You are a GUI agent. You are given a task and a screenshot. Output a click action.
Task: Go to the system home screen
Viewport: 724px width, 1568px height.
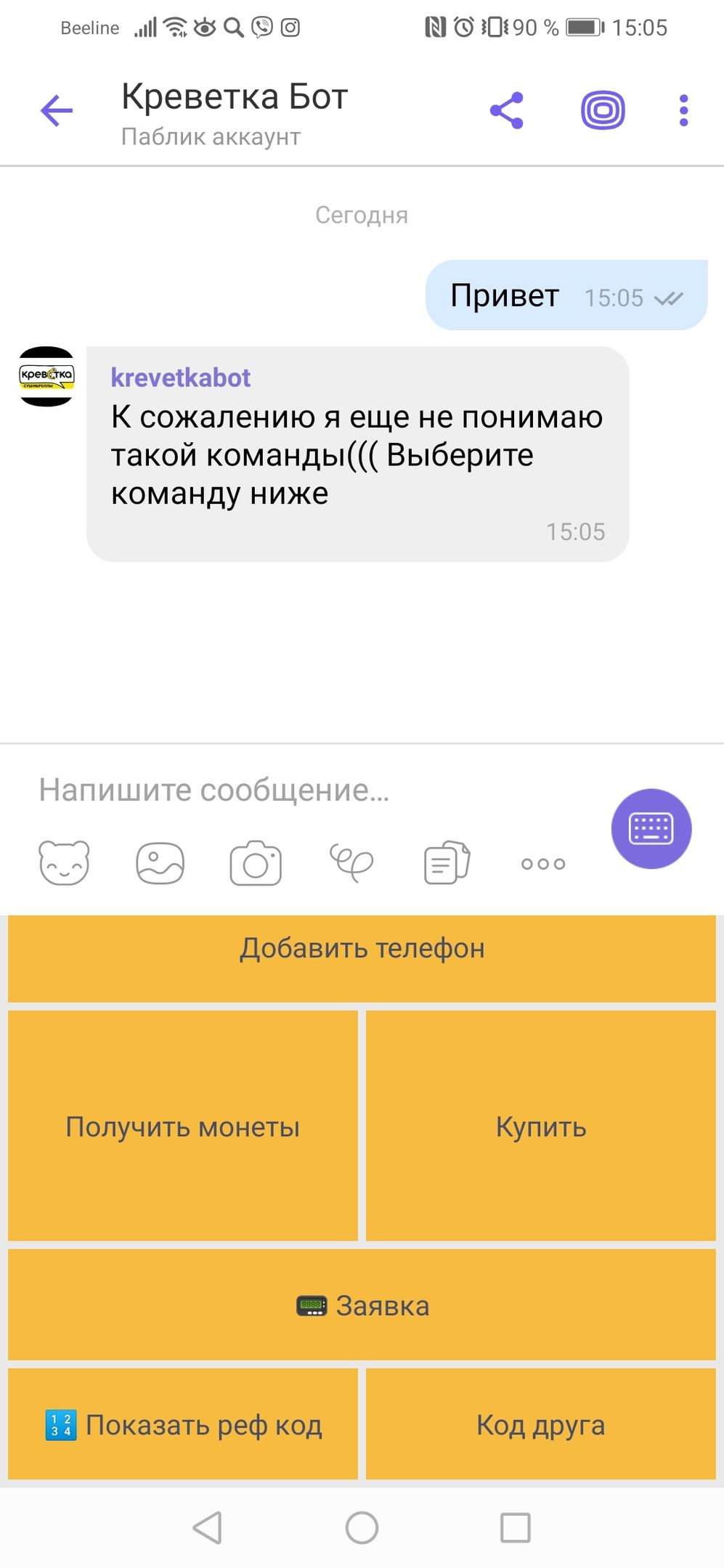point(362,1527)
